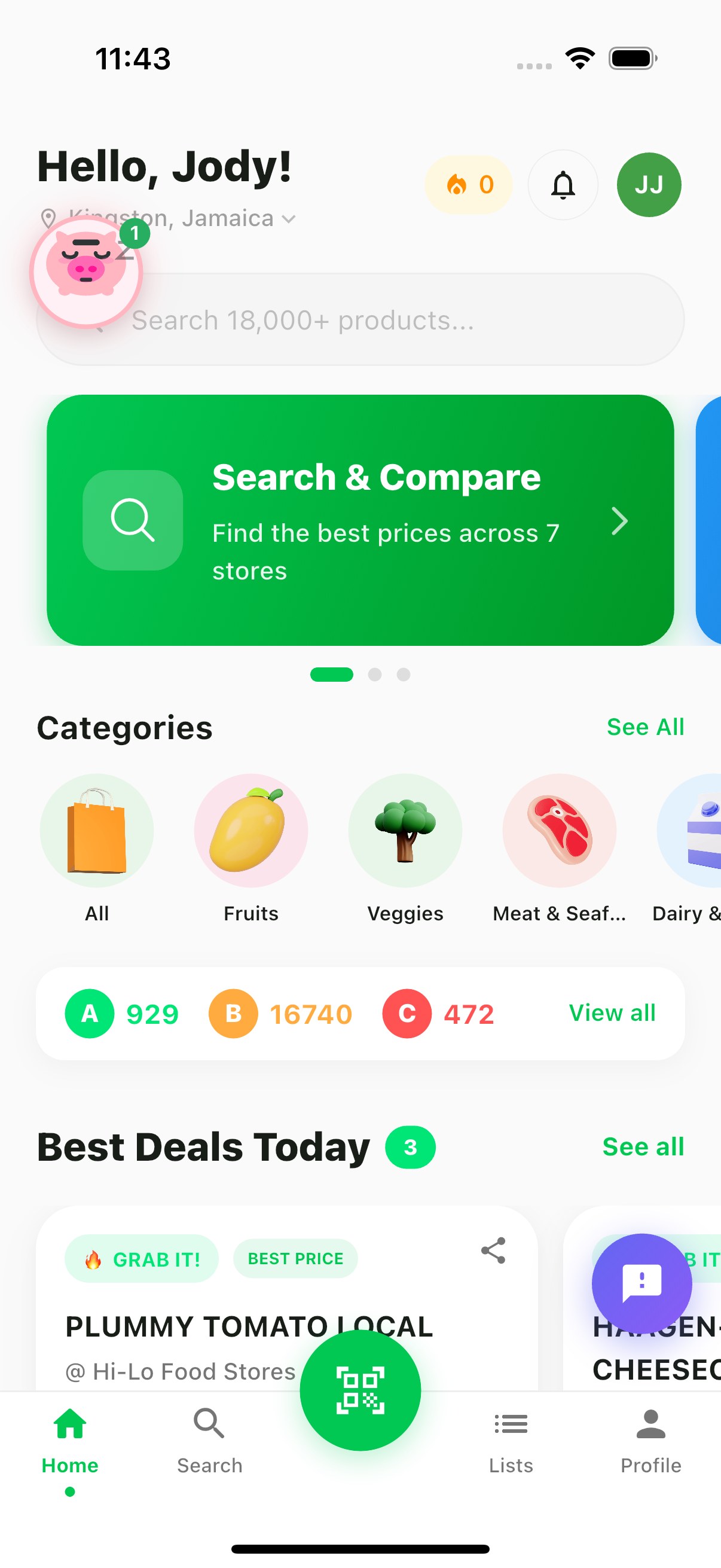Image resolution: width=721 pixels, height=1568 pixels.
Task: Switch to the Search tab
Action: pyautogui.click(x=209, y=1440)
